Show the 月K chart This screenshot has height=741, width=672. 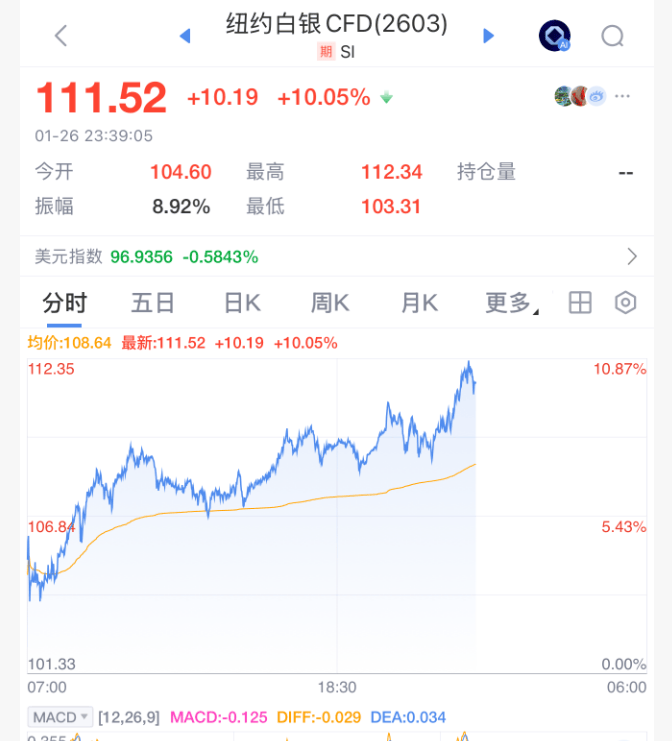click(x=419, y=303)
